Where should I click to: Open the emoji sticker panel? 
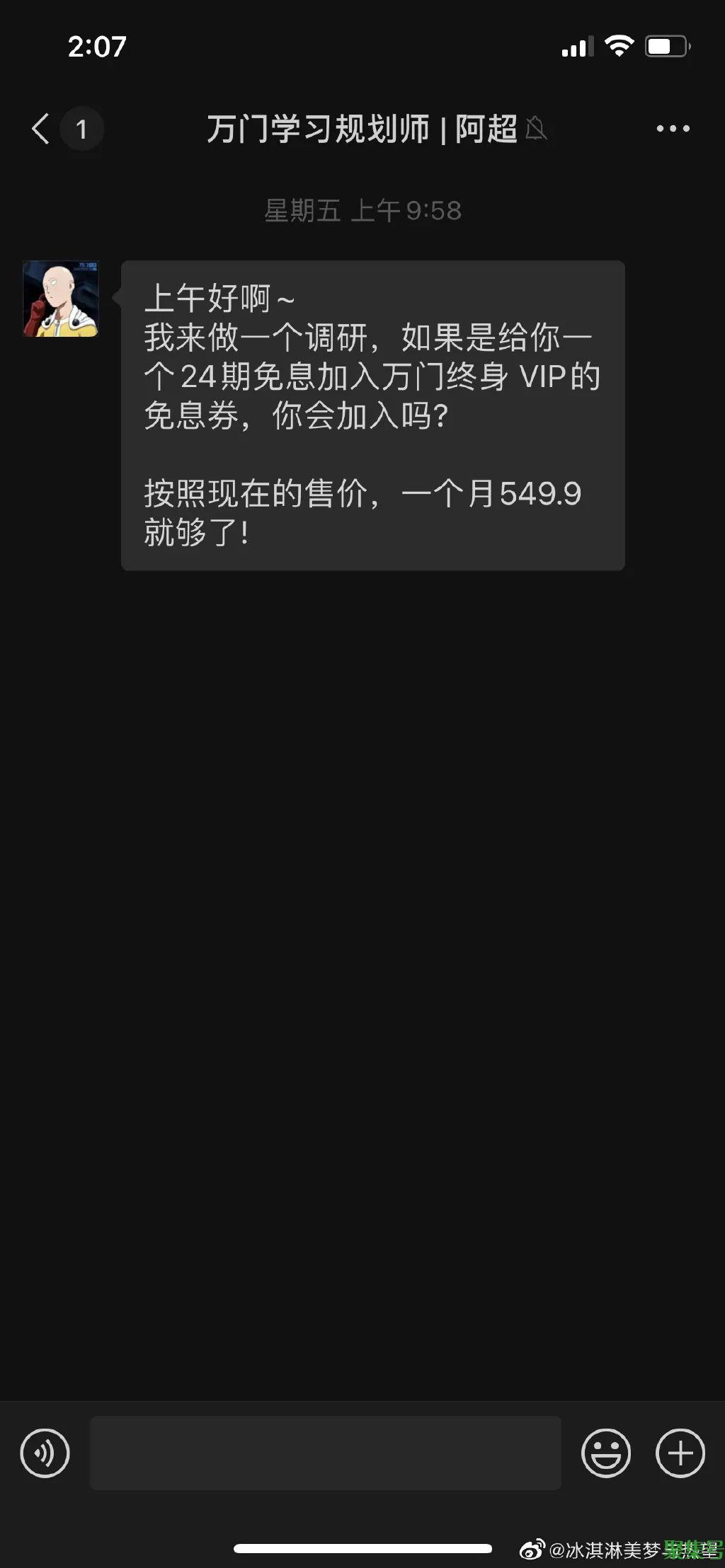coord(605,1453)
